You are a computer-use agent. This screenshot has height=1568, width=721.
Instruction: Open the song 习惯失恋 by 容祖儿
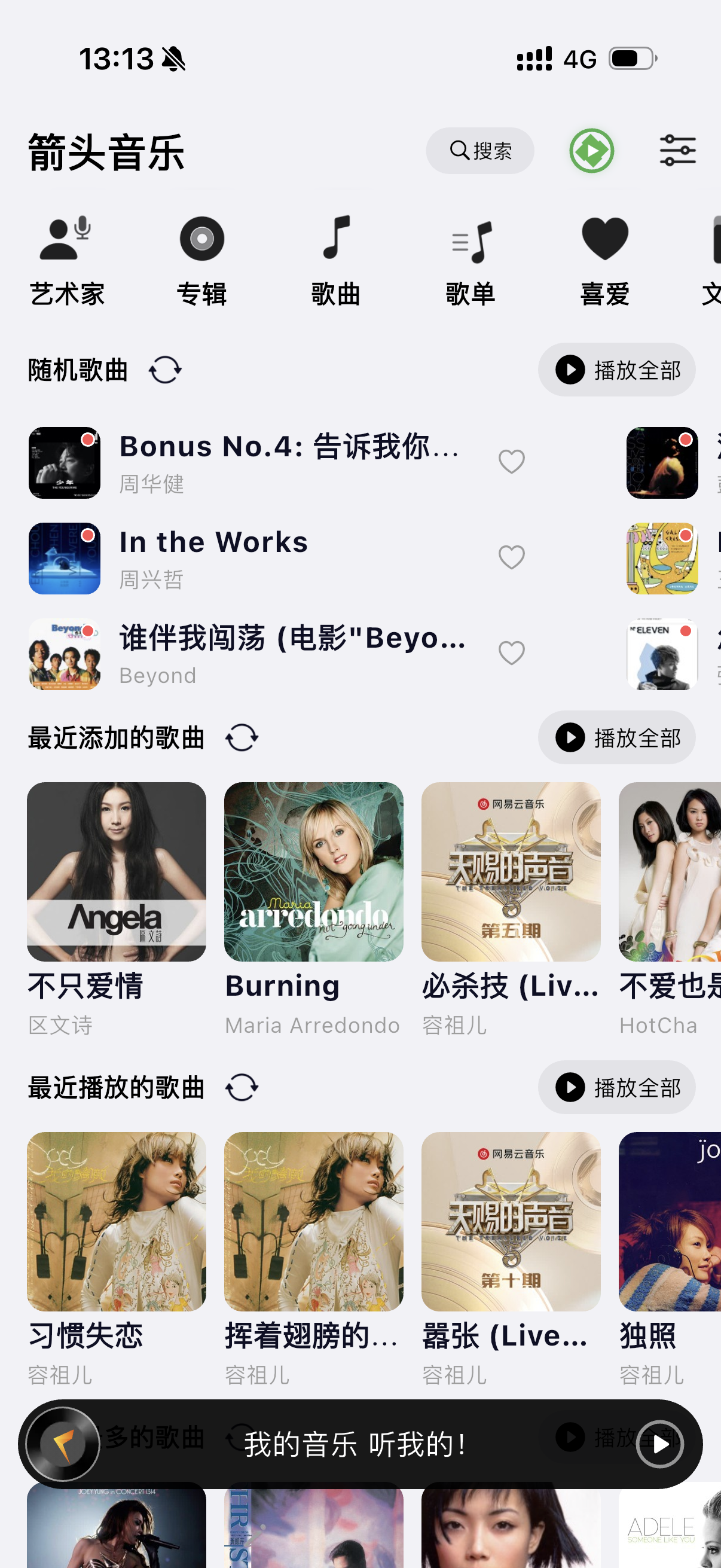coord(116,1221)
